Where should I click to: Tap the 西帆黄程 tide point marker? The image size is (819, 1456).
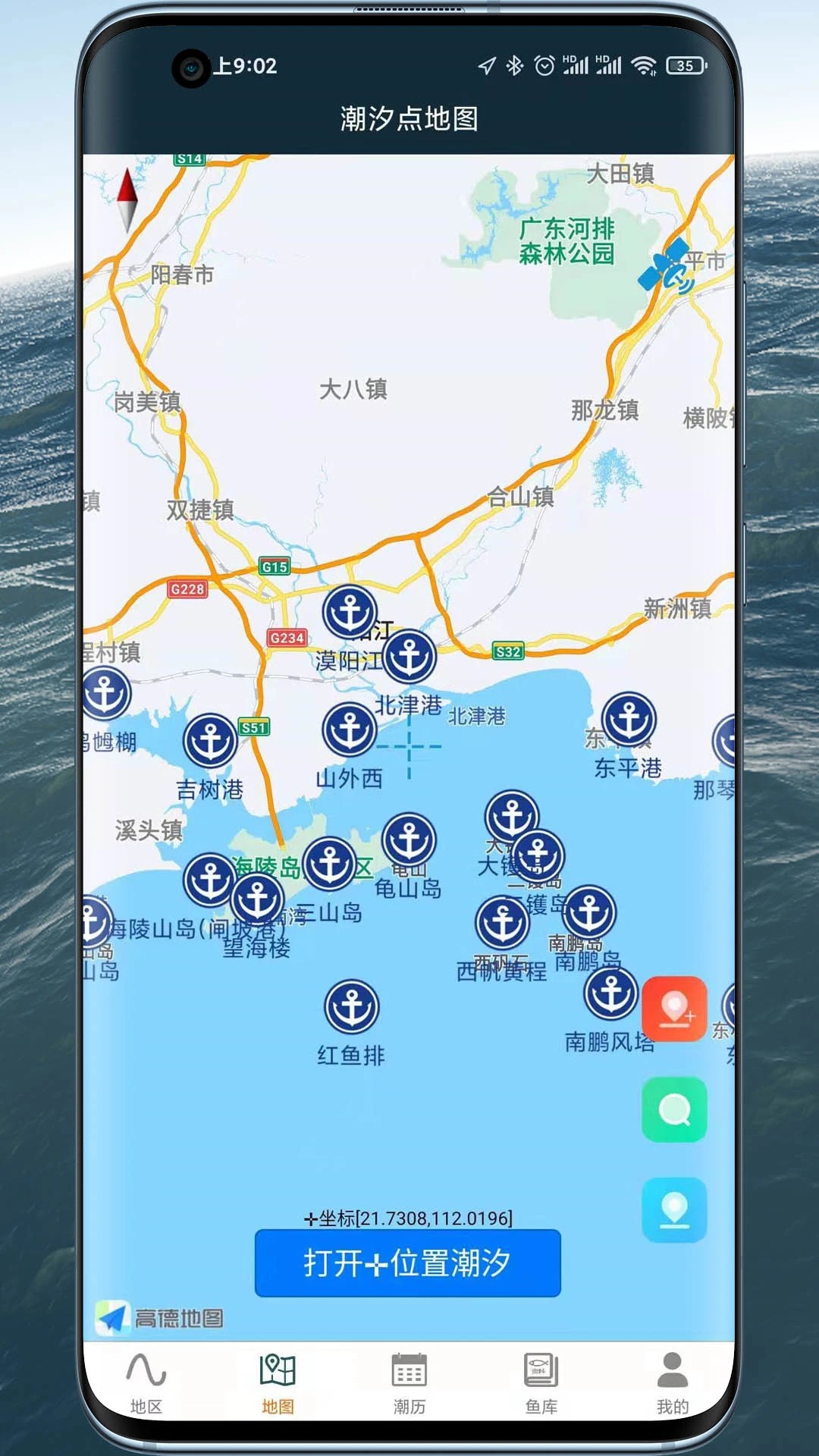[x=502, y=923]
